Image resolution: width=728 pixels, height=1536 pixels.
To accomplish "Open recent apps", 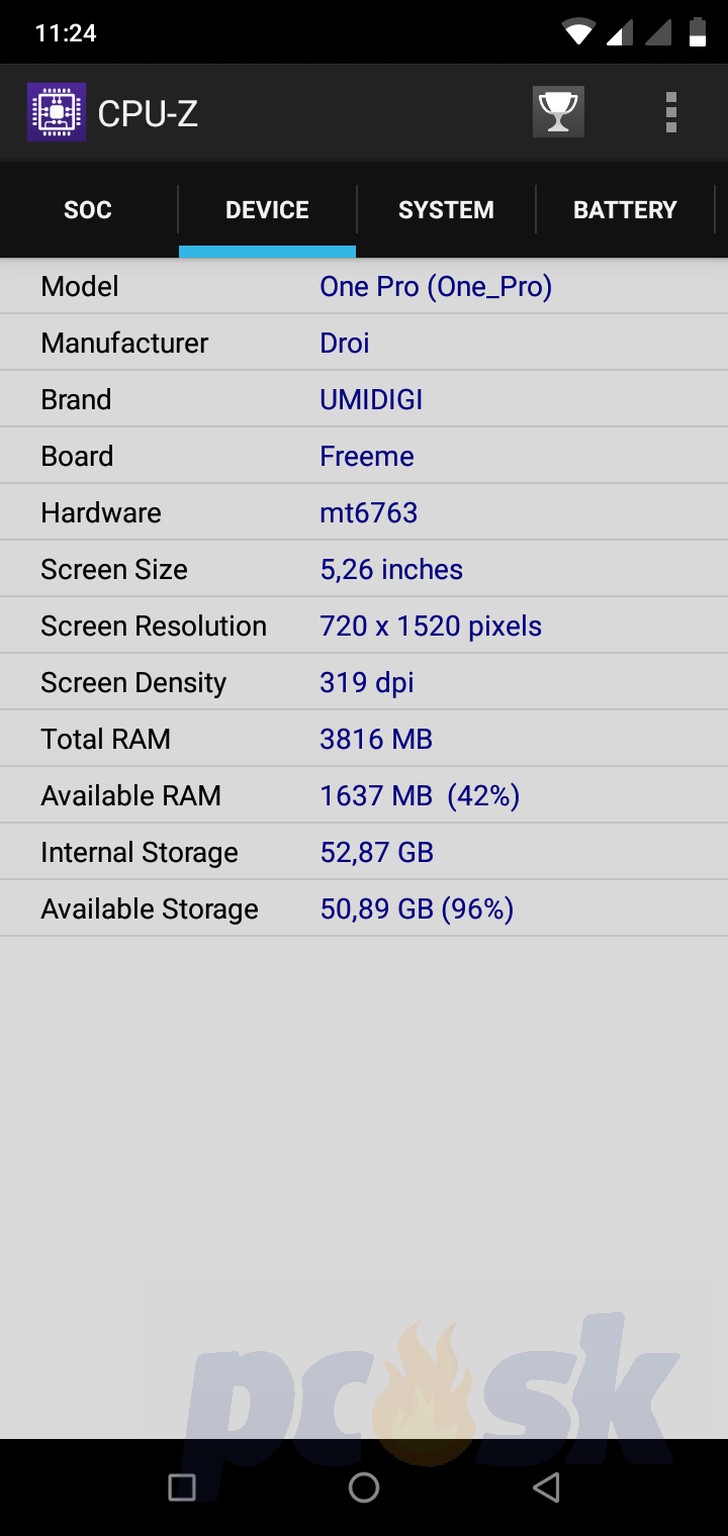I will tap(182, 1488).
